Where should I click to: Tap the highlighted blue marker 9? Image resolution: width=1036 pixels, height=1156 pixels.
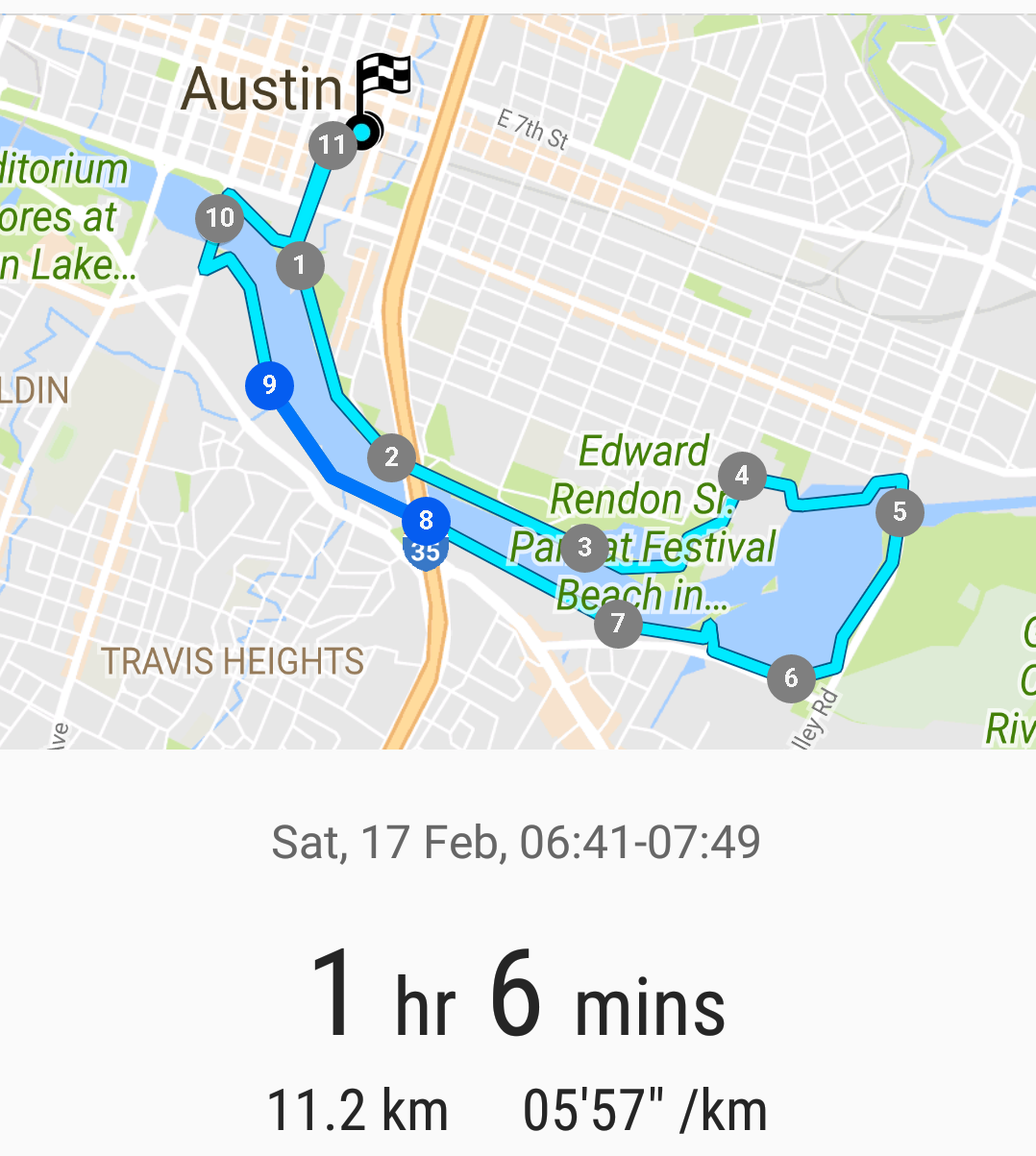(x=269, y=383)
